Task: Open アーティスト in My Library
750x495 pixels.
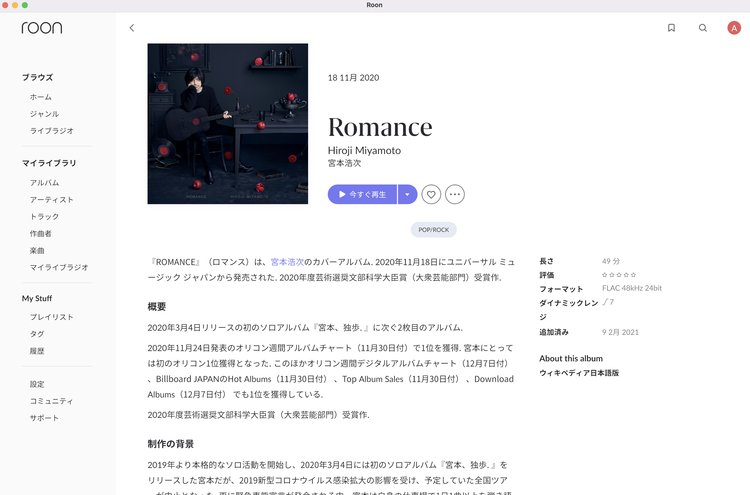Action: coord(51,200)
